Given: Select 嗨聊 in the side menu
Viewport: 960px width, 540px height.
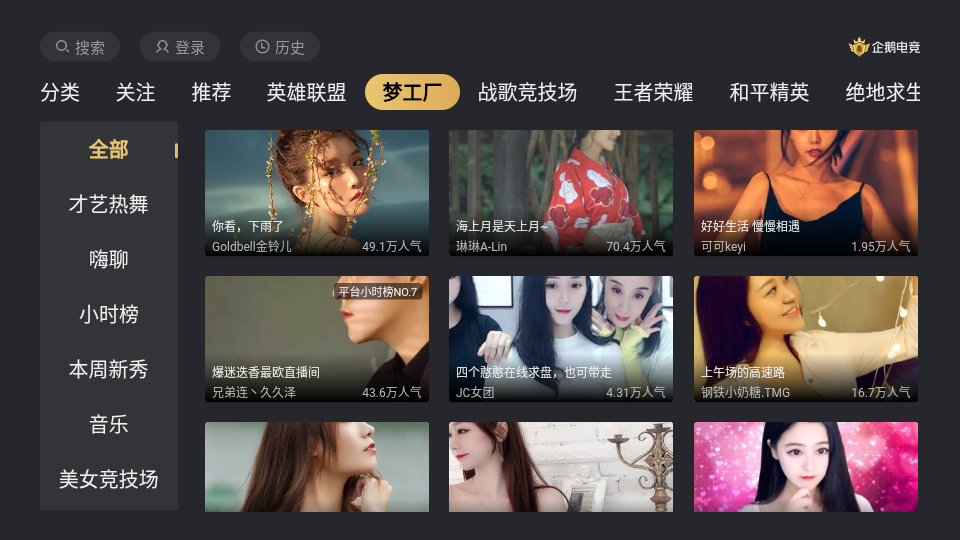Looking at the screenshot, I should point(108,260).
